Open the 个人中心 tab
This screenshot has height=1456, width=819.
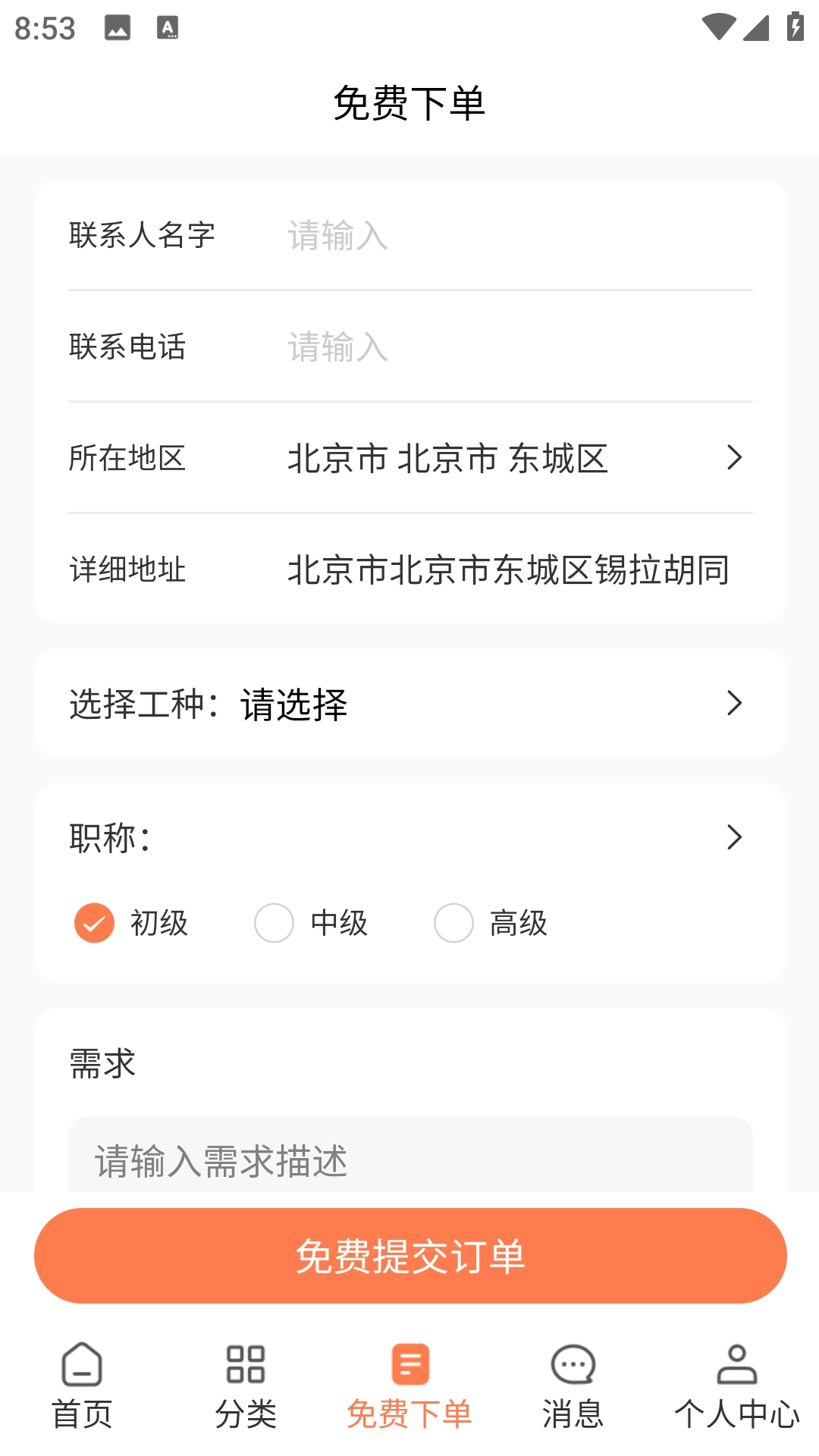point(737,1385)
